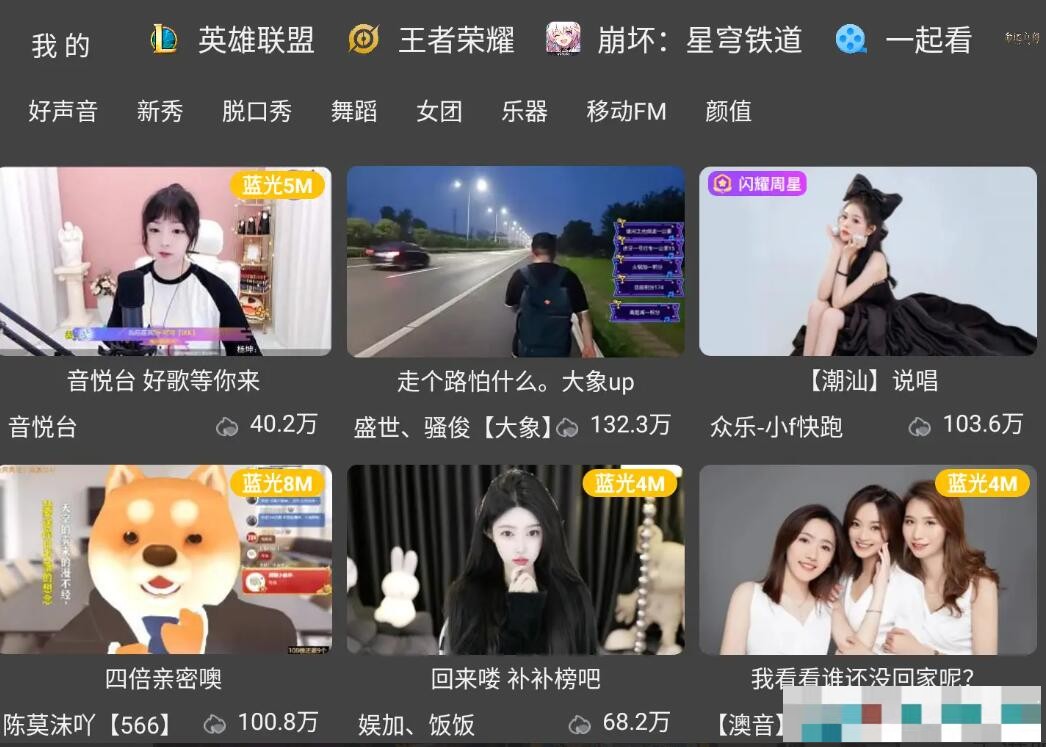Image resolution: width=1046 pixels, height=747 pixels.
Task: Filter by 好声音
Action: (x=63, y=111)
